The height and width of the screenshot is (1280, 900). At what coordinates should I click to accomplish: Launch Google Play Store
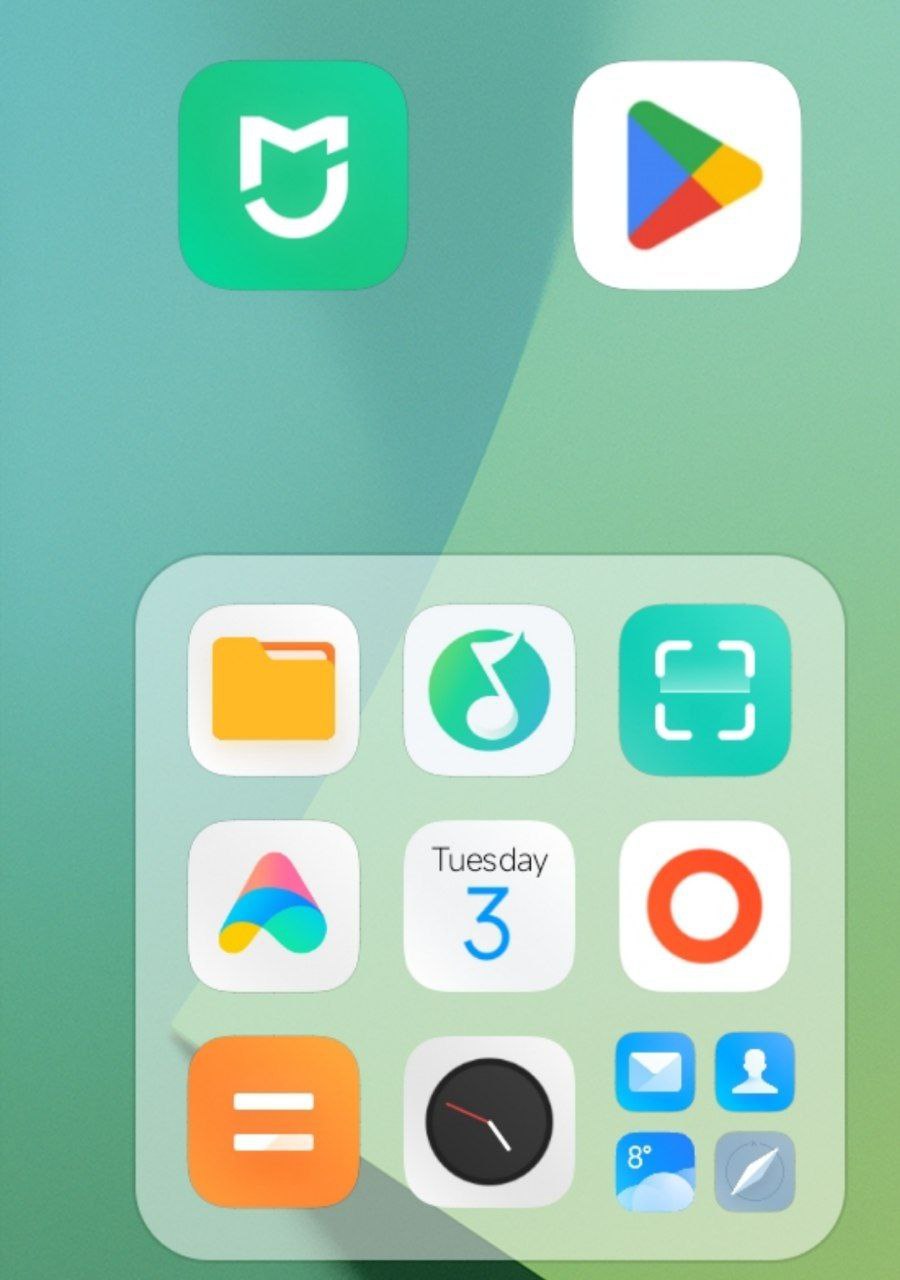pos(687,175)
